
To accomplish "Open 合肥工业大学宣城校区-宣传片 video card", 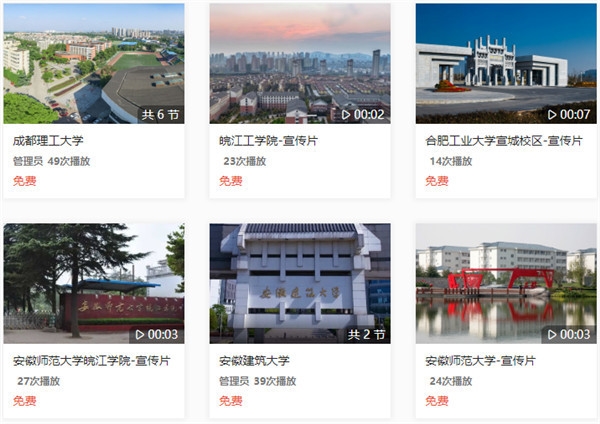I will [x=505, y=64].
